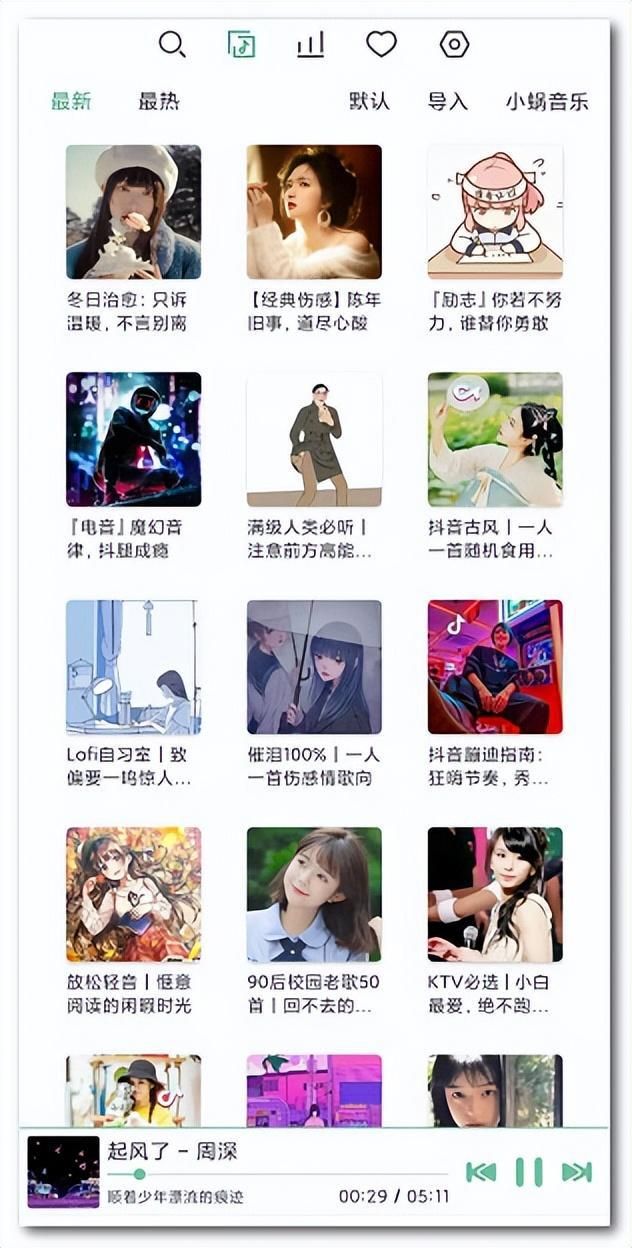Switch to the 最热 tab
Screen dimensions: 632x1248
pyautogui.click(x=158, y=101)
